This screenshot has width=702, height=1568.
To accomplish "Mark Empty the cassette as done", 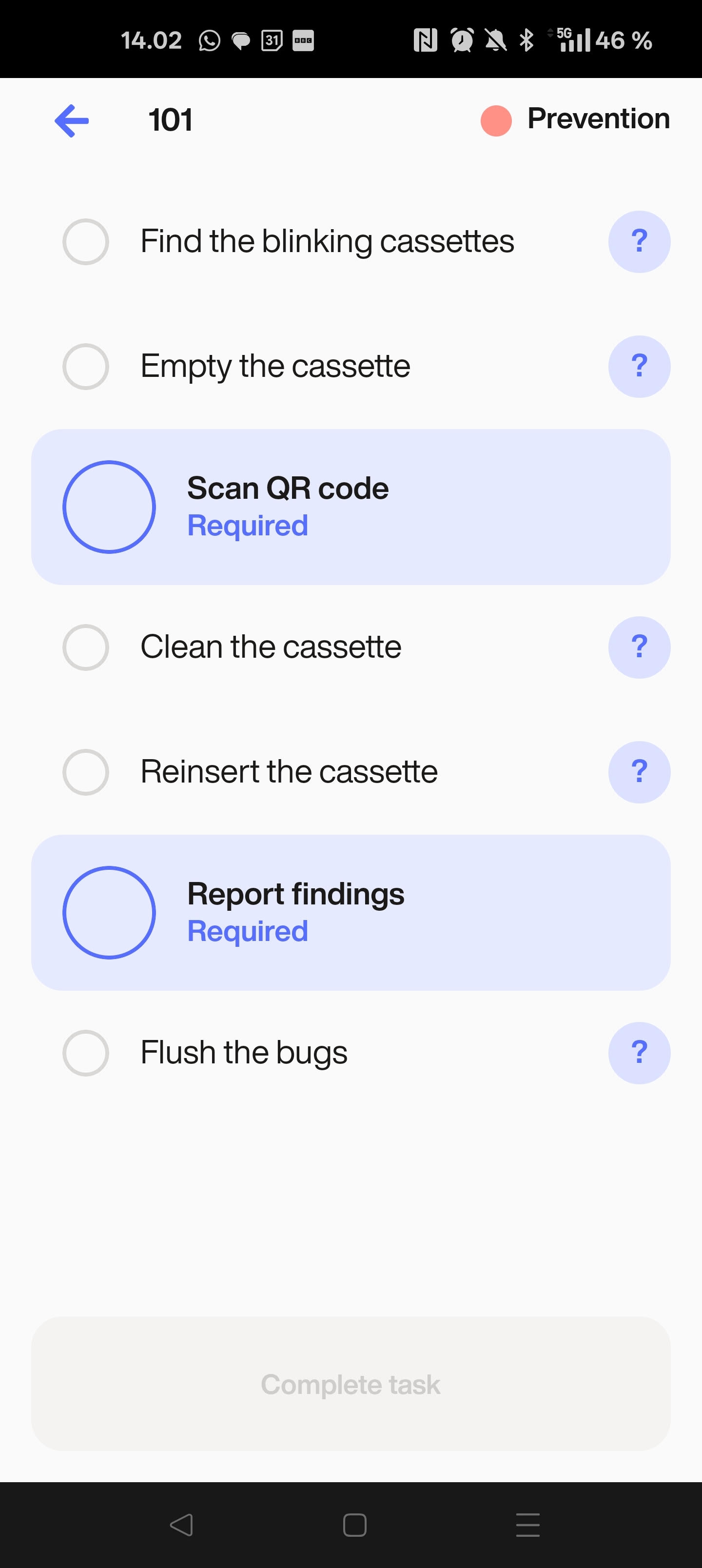I will pyautogui.click(x=86, y=367).
